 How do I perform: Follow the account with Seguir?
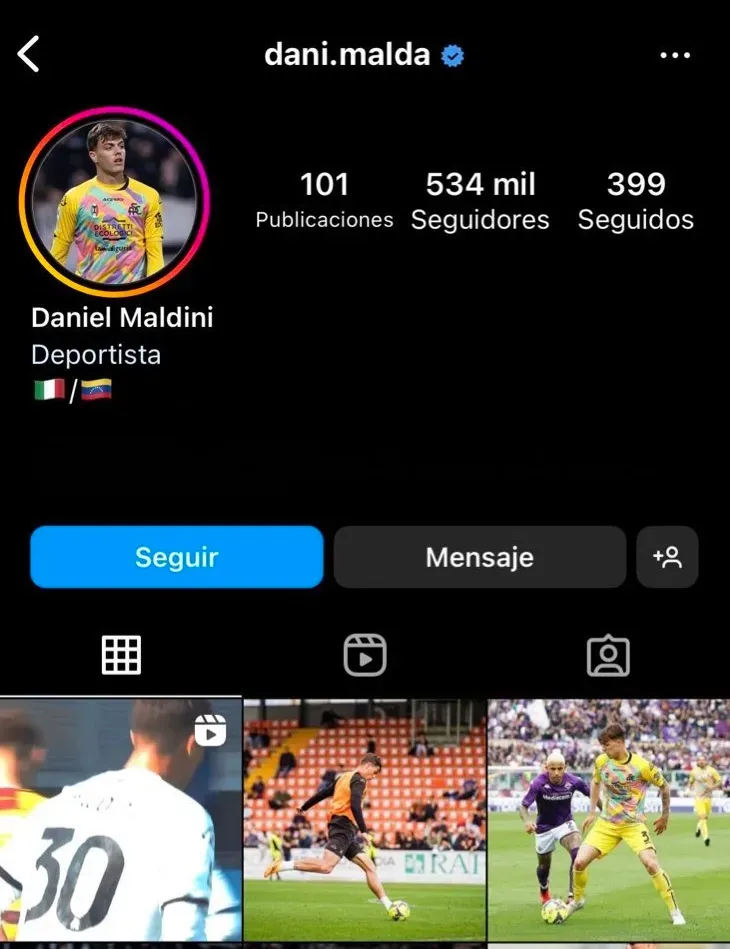click(x=177, y=557)
